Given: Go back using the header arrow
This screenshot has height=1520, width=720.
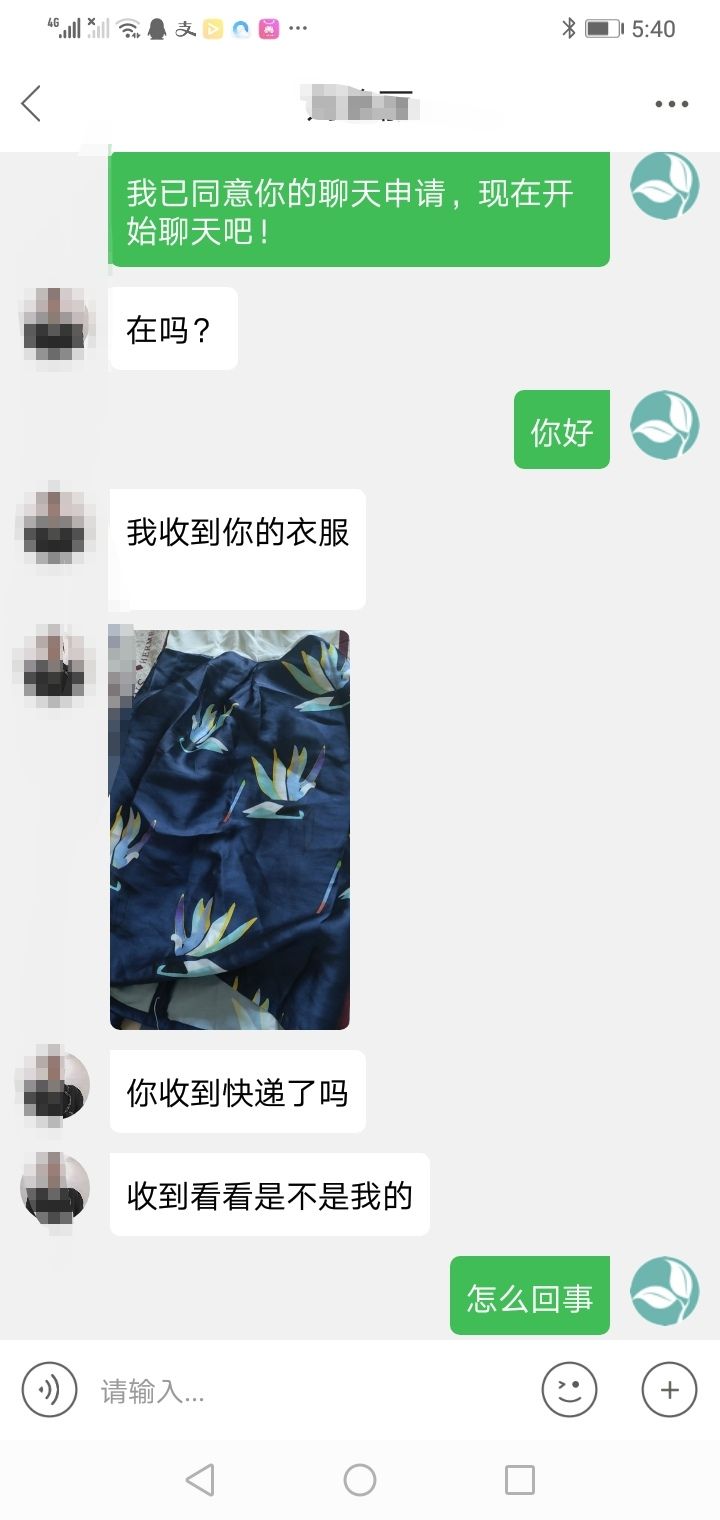Looking at the screenshot, I should click(31, 103).
